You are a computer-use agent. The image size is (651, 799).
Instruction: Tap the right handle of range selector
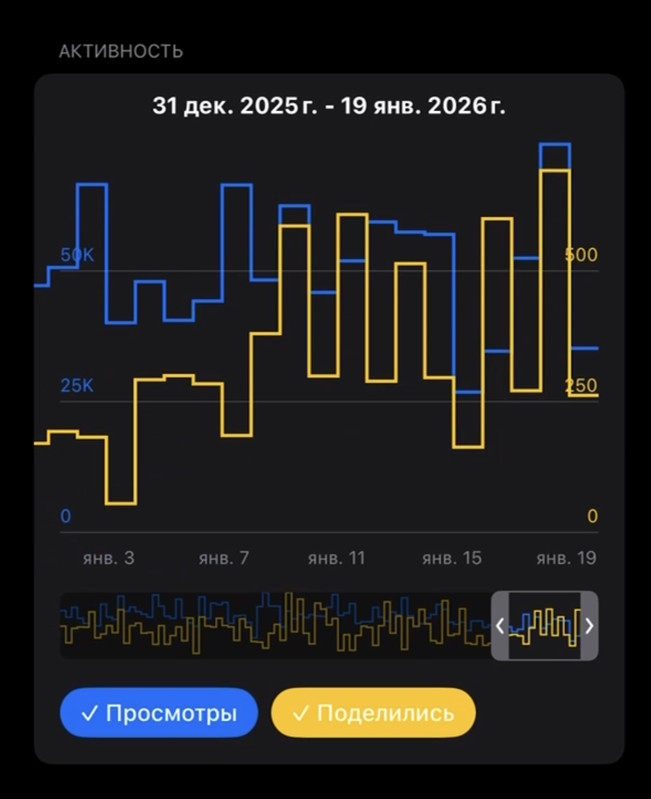(589, 626)
